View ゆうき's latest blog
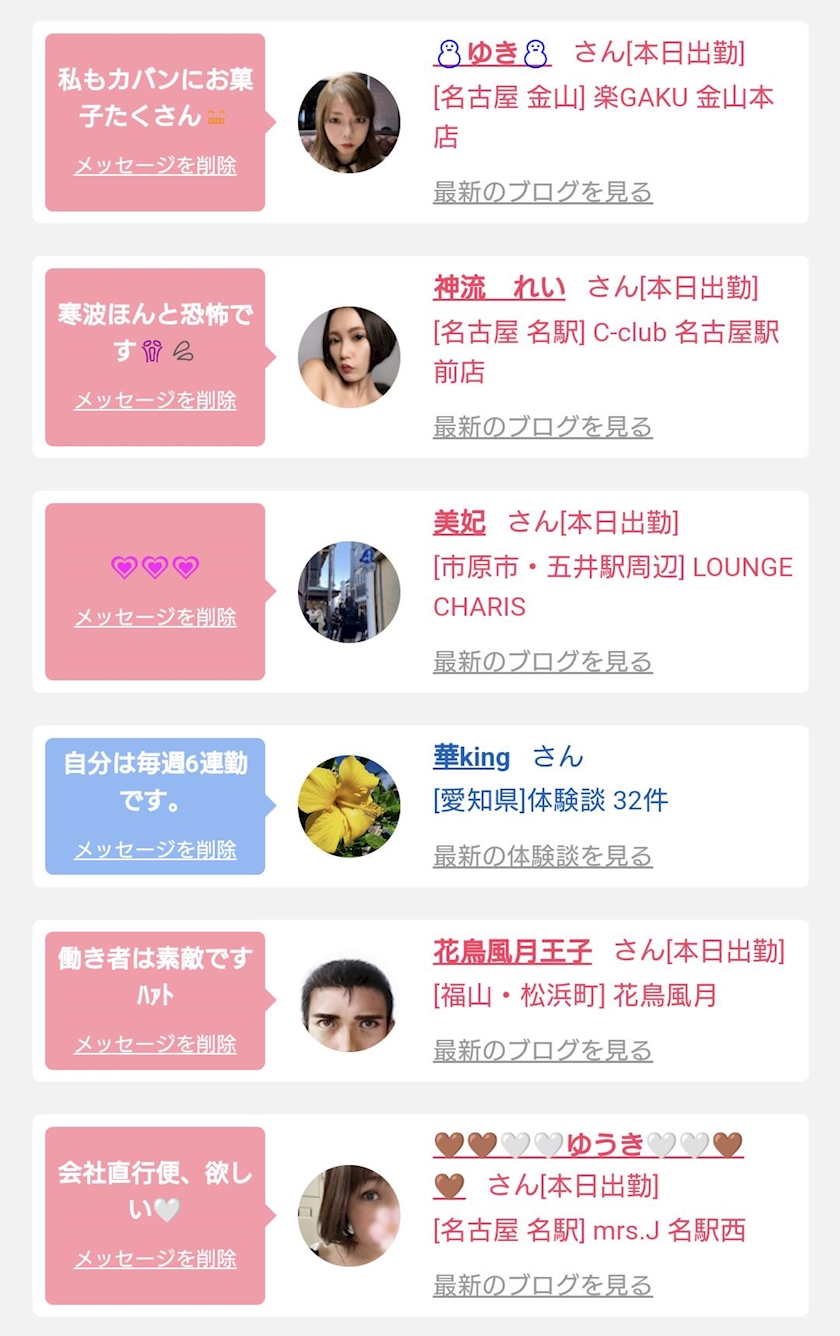This screenshot has width=840, height=1336. (543, 1285)
